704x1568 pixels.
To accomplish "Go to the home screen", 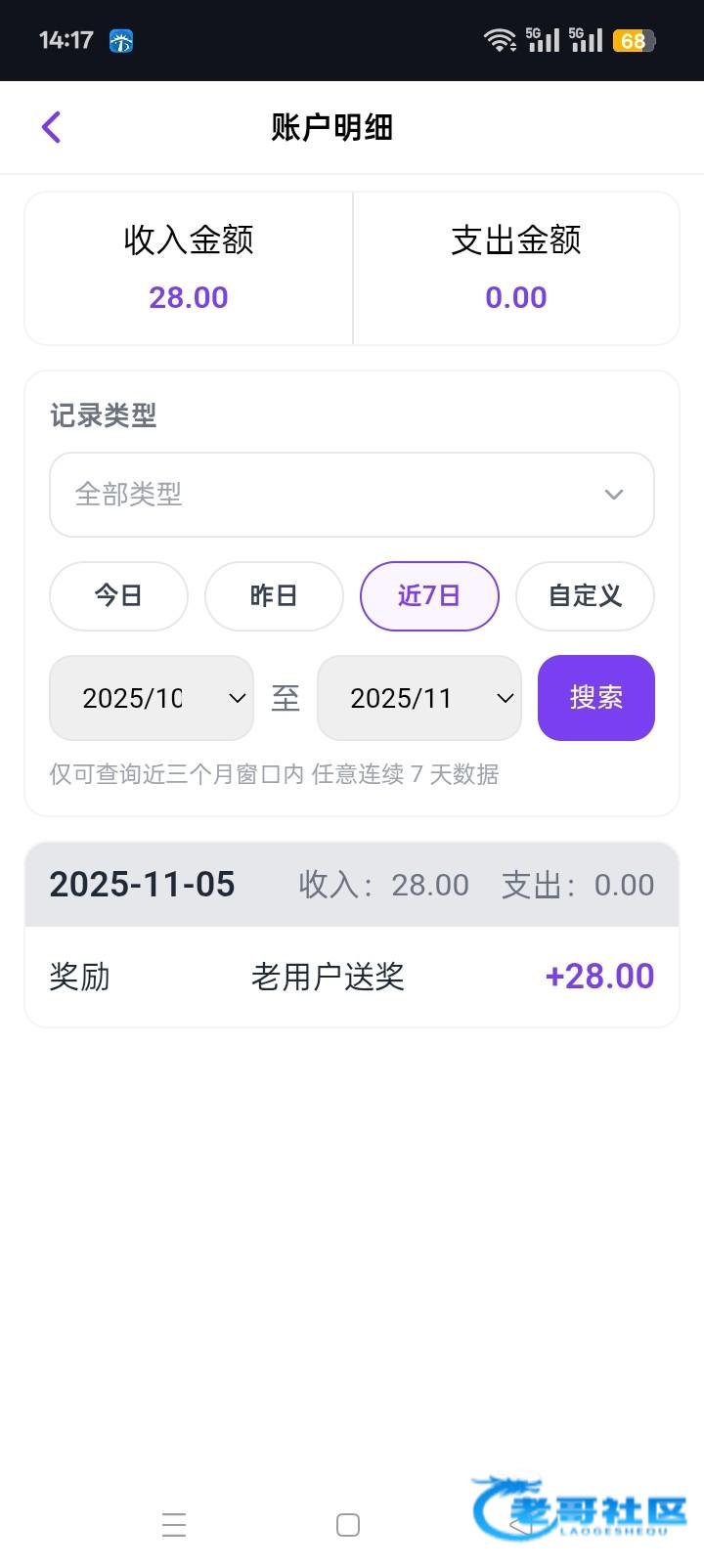I will tap(348, 1525).
